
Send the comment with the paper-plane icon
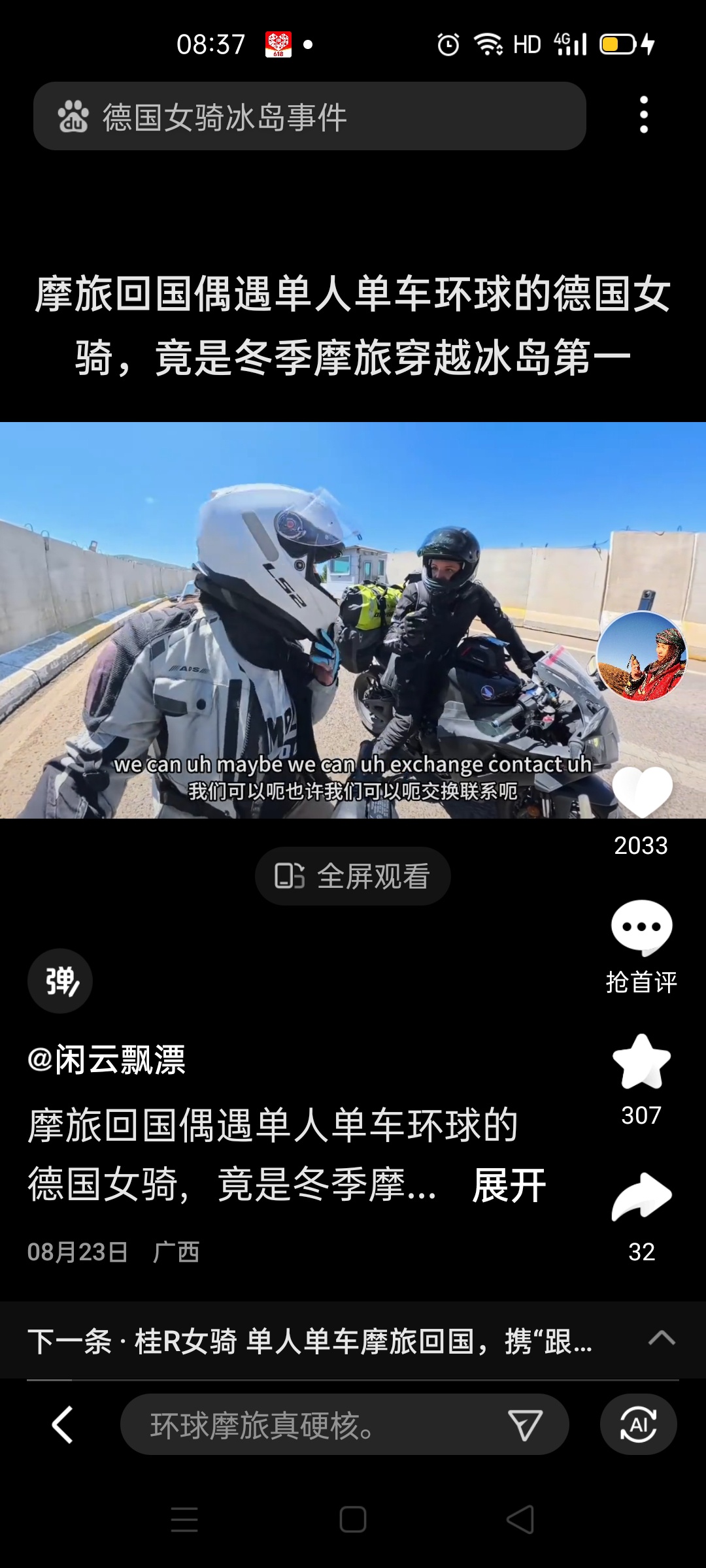click(526, 1426)
